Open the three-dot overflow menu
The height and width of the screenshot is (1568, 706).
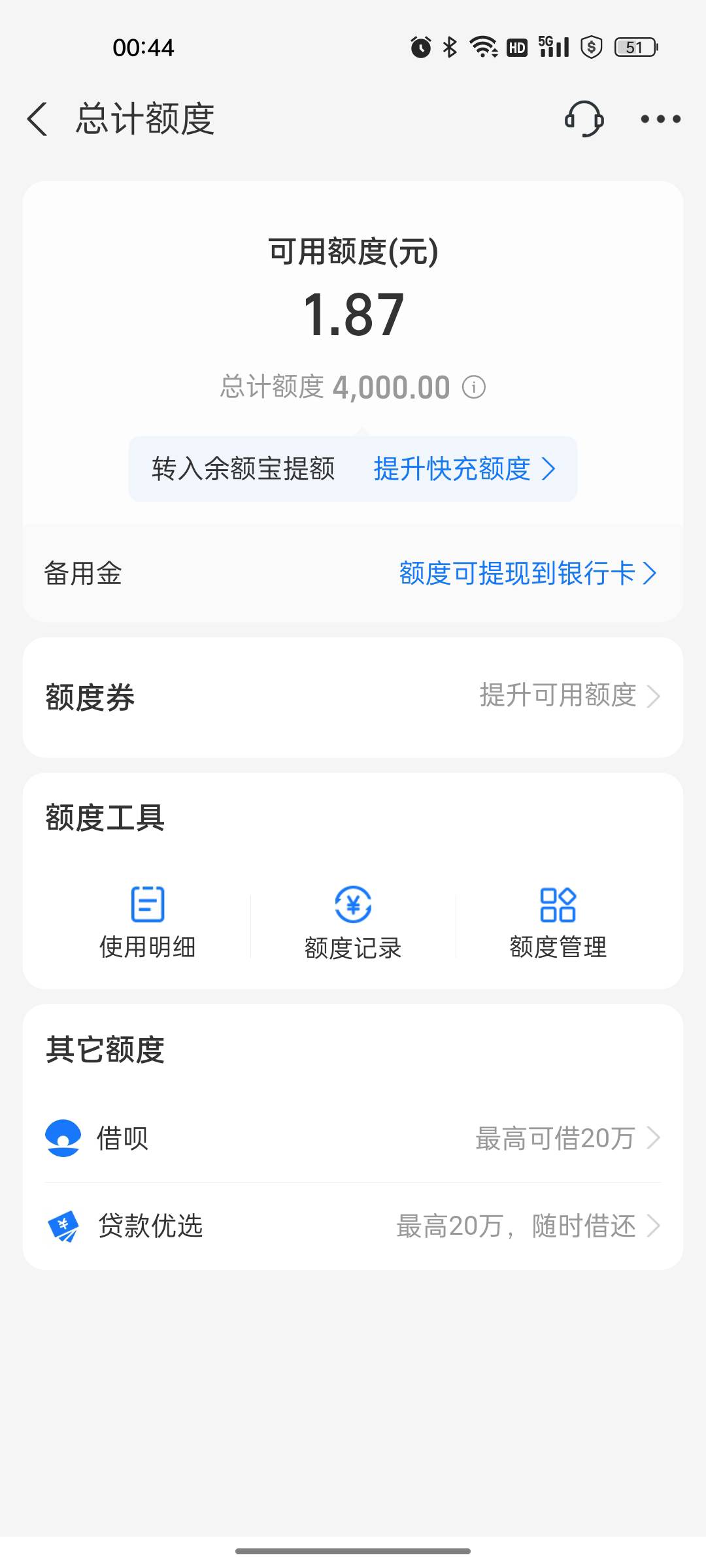660,119
